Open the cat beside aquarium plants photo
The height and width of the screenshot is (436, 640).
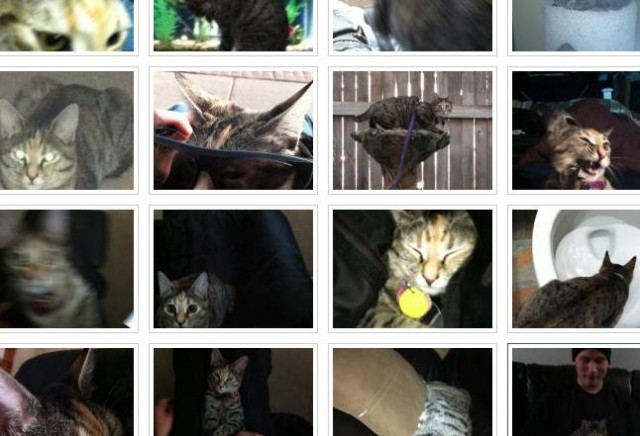click(233, 25)
